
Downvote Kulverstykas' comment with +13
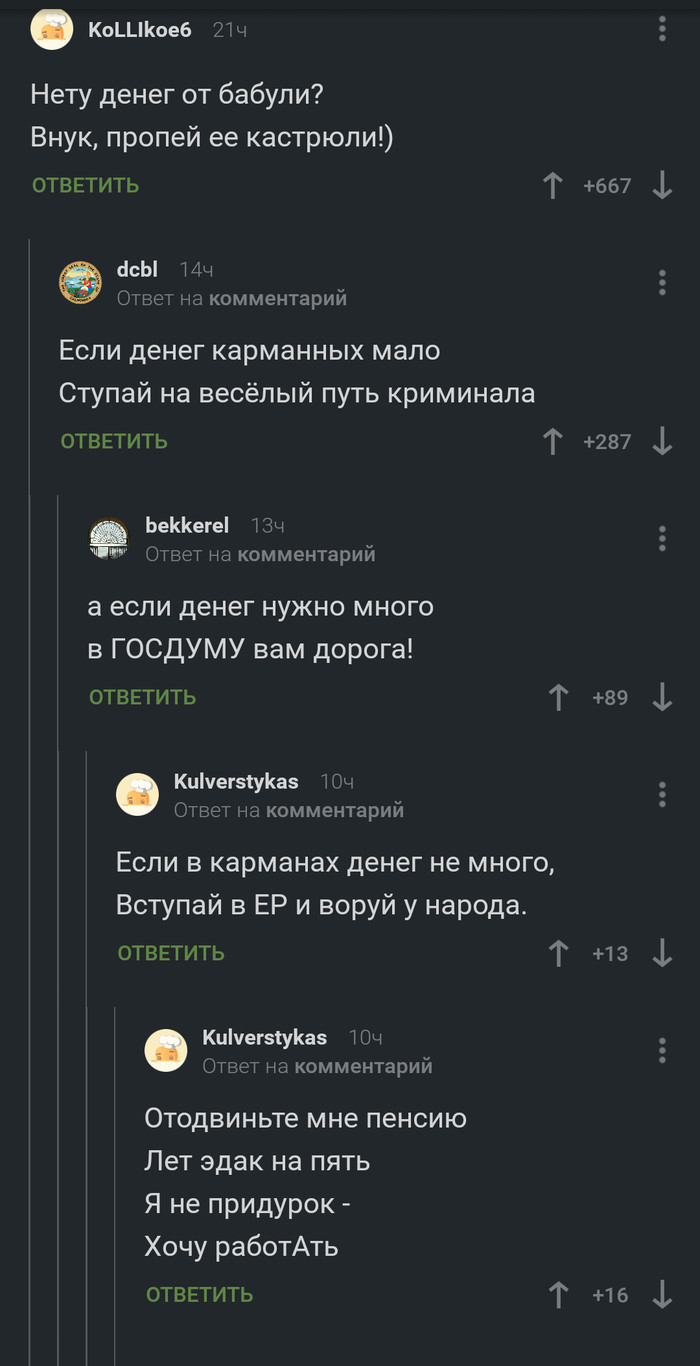click(x=662, y=953)
